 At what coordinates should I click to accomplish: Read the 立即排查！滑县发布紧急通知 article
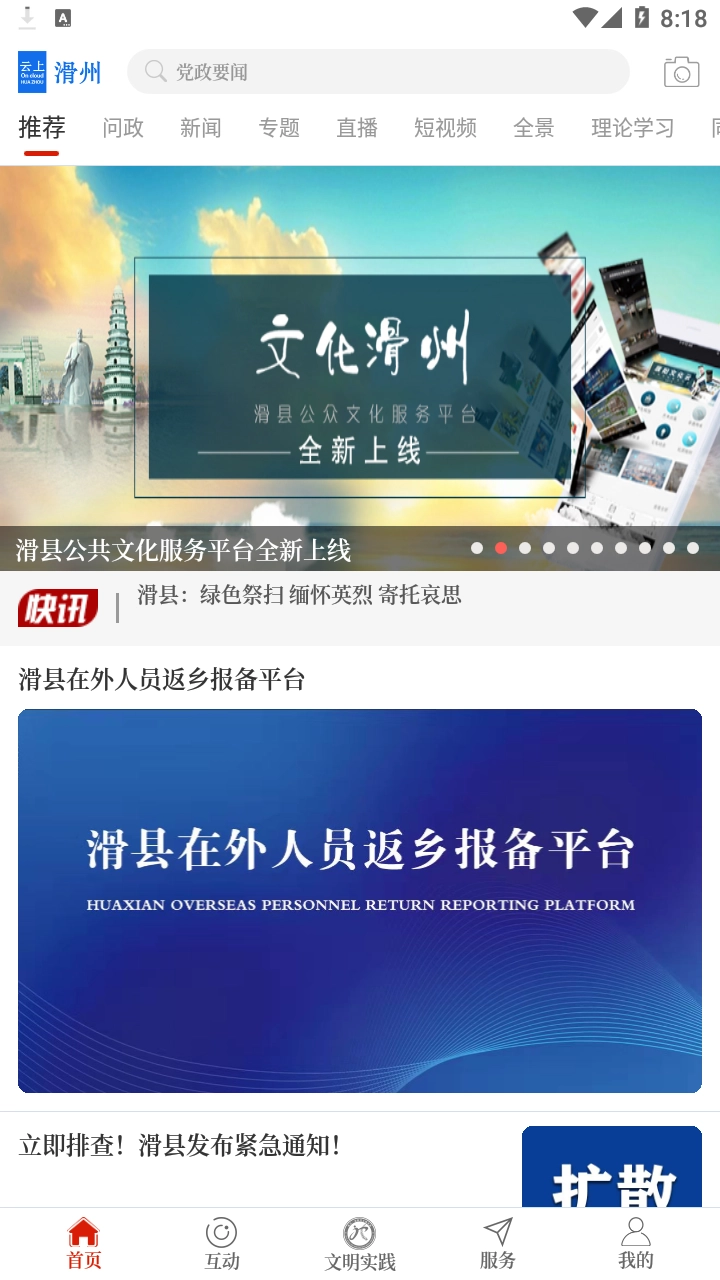coord(180,1146)
